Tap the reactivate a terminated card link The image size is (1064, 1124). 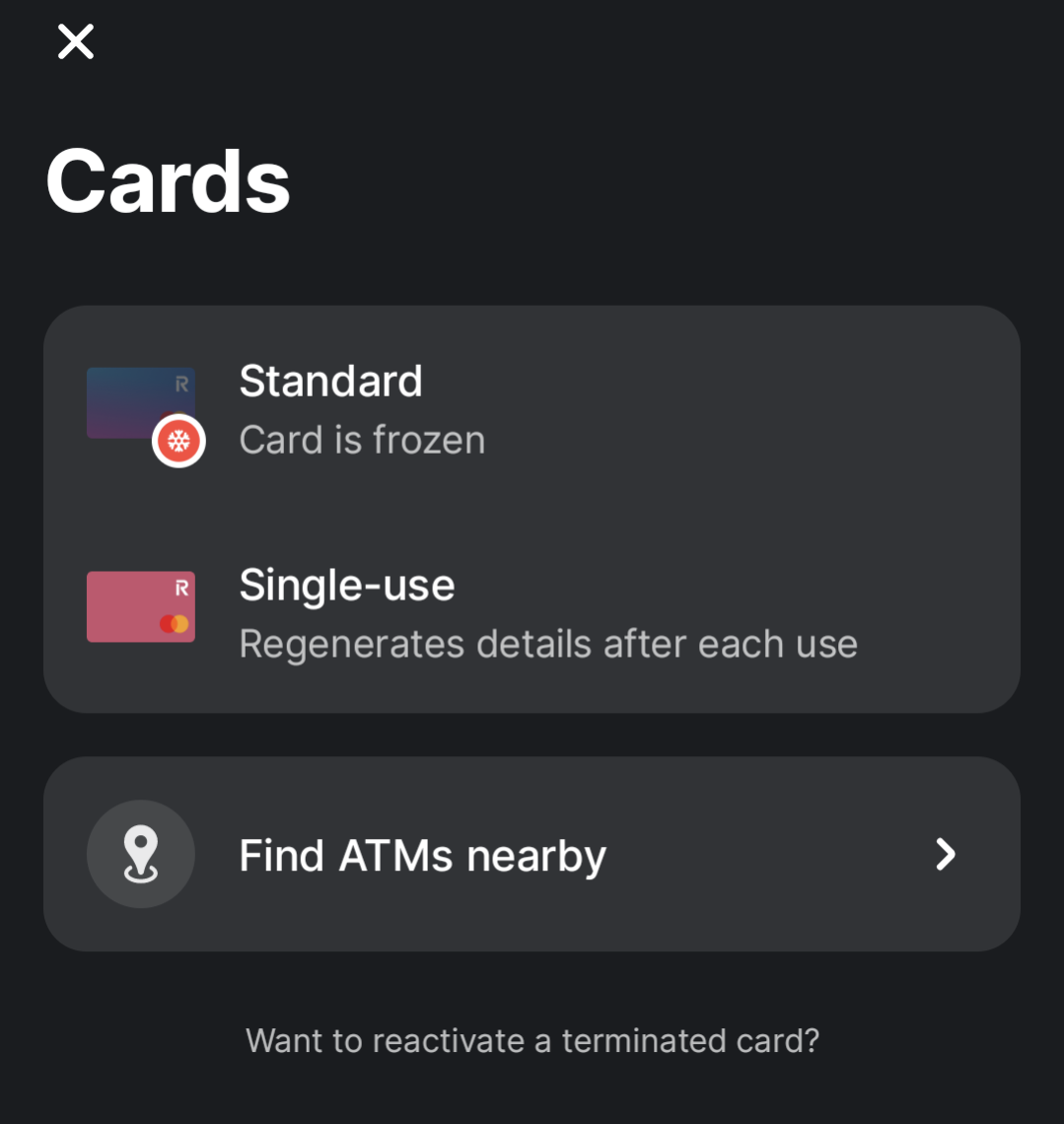tap(532, 1040)
